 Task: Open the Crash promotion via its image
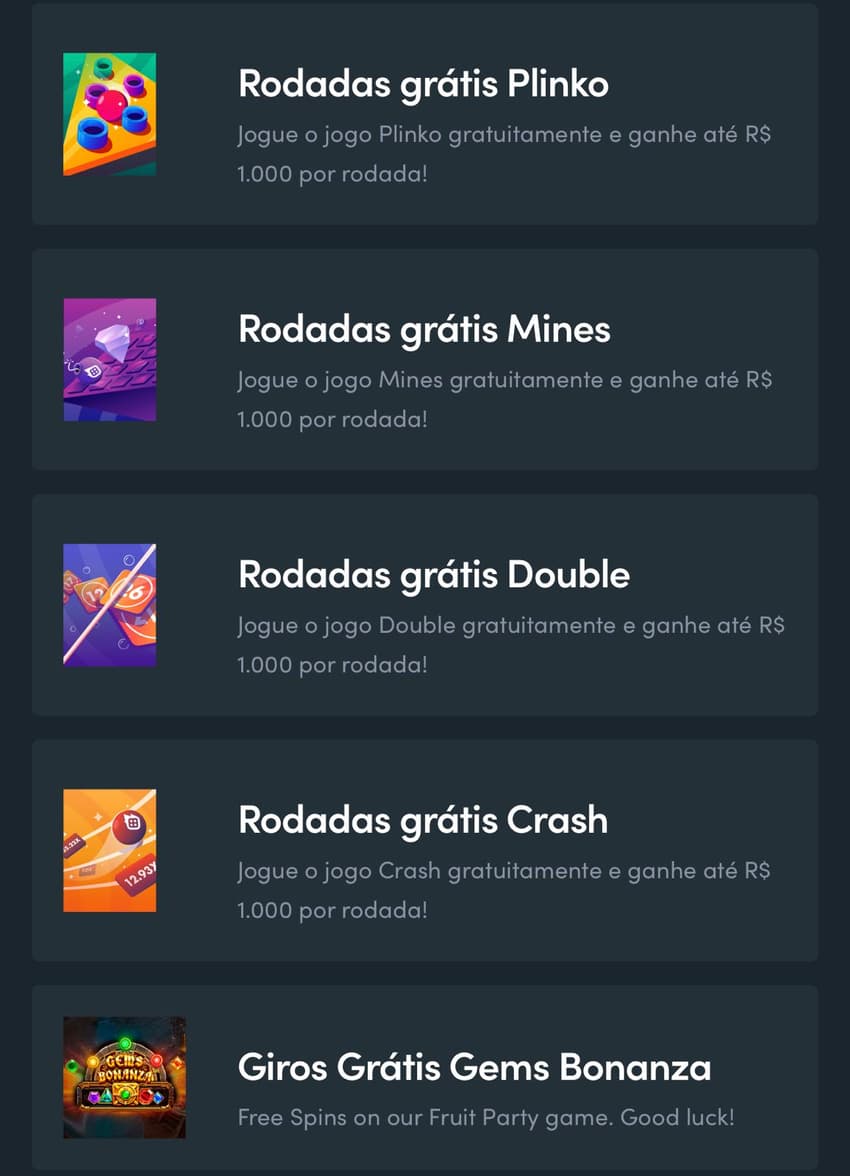pos(109,849)
